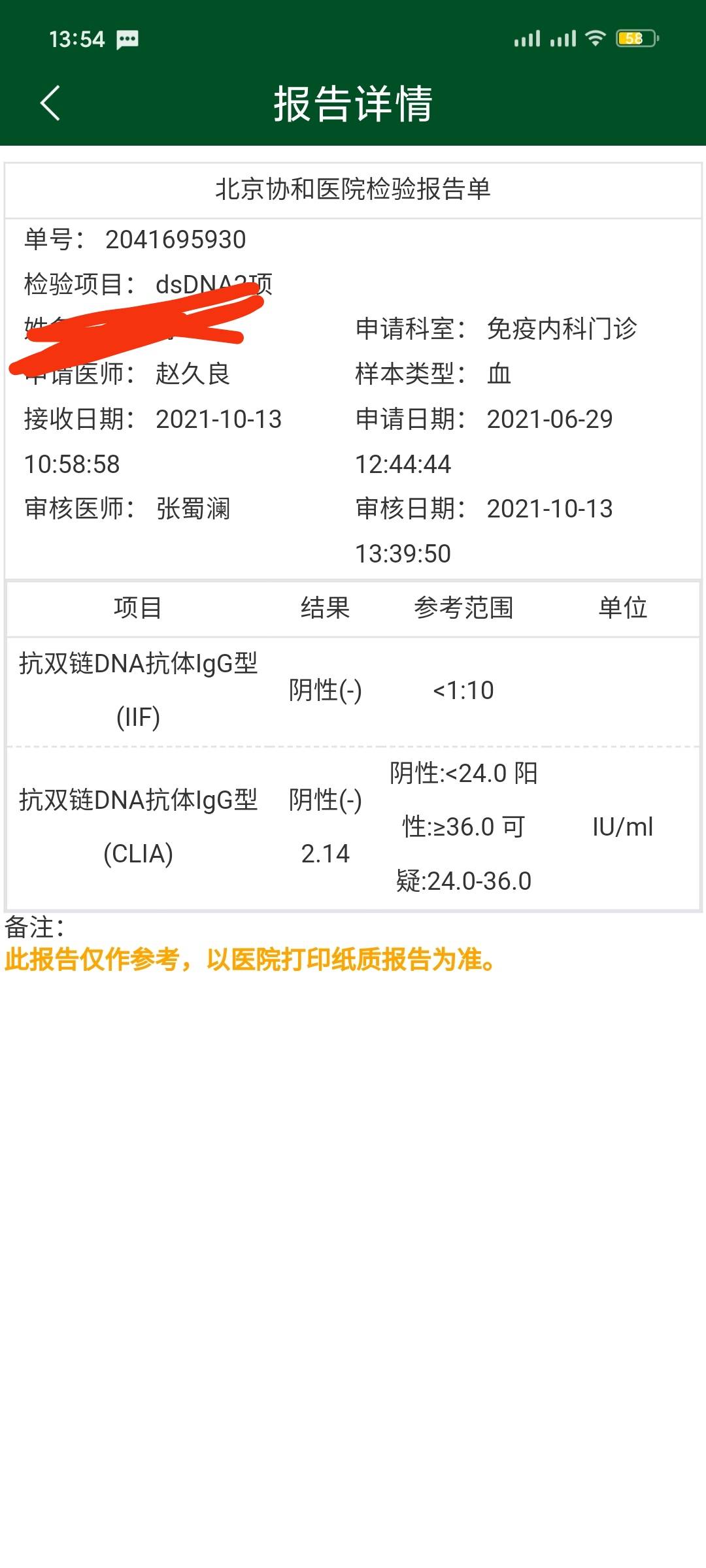Tap the green title bar header
706x1568 pixels.
point(353,105)
